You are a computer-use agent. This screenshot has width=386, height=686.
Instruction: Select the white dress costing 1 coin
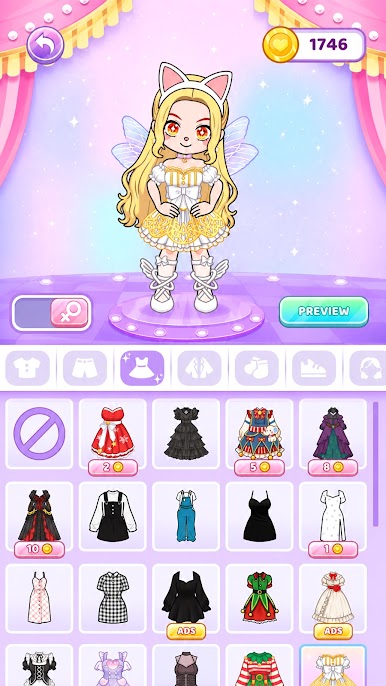point(333,516)
